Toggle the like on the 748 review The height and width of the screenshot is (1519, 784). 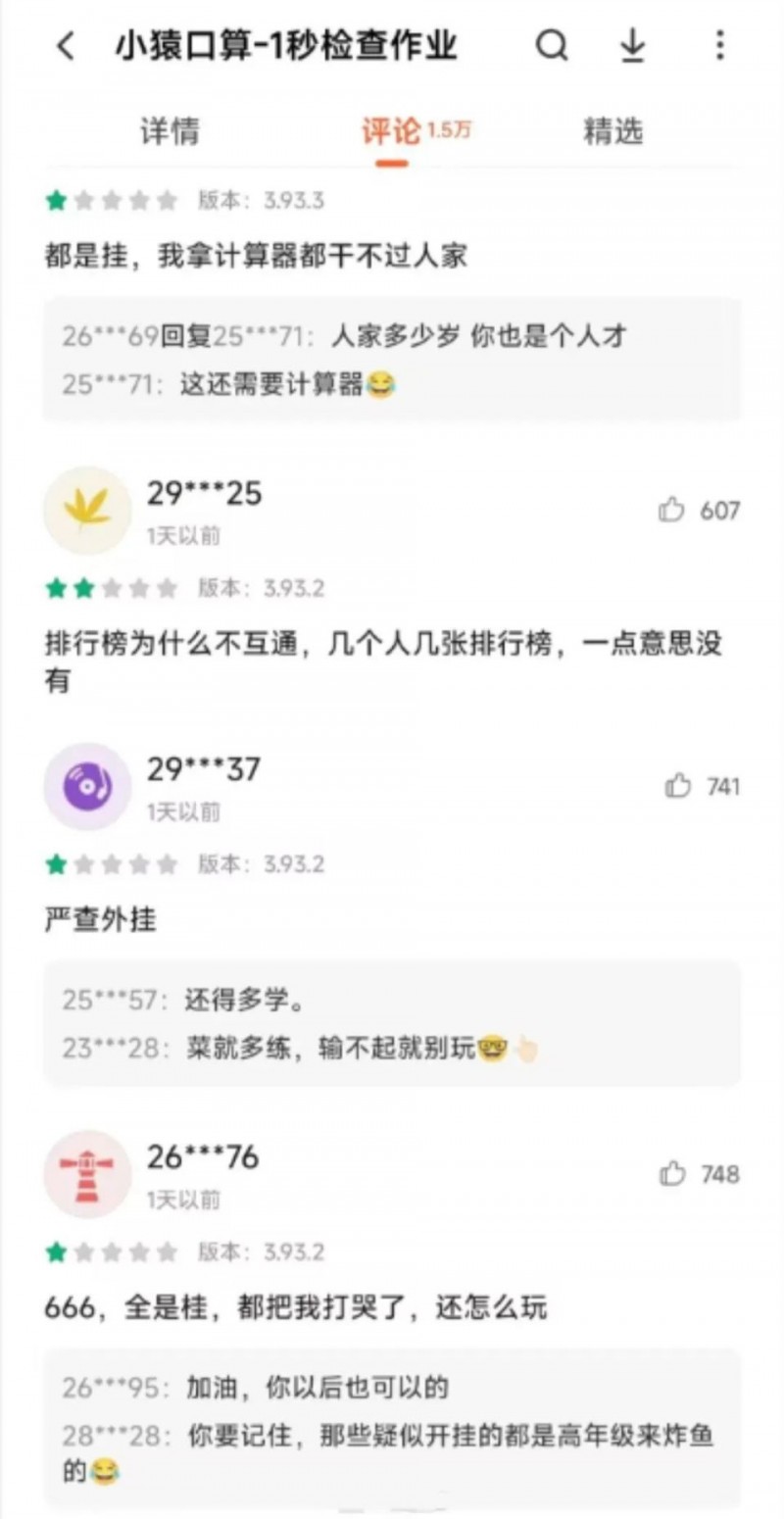click(674, 1174)
